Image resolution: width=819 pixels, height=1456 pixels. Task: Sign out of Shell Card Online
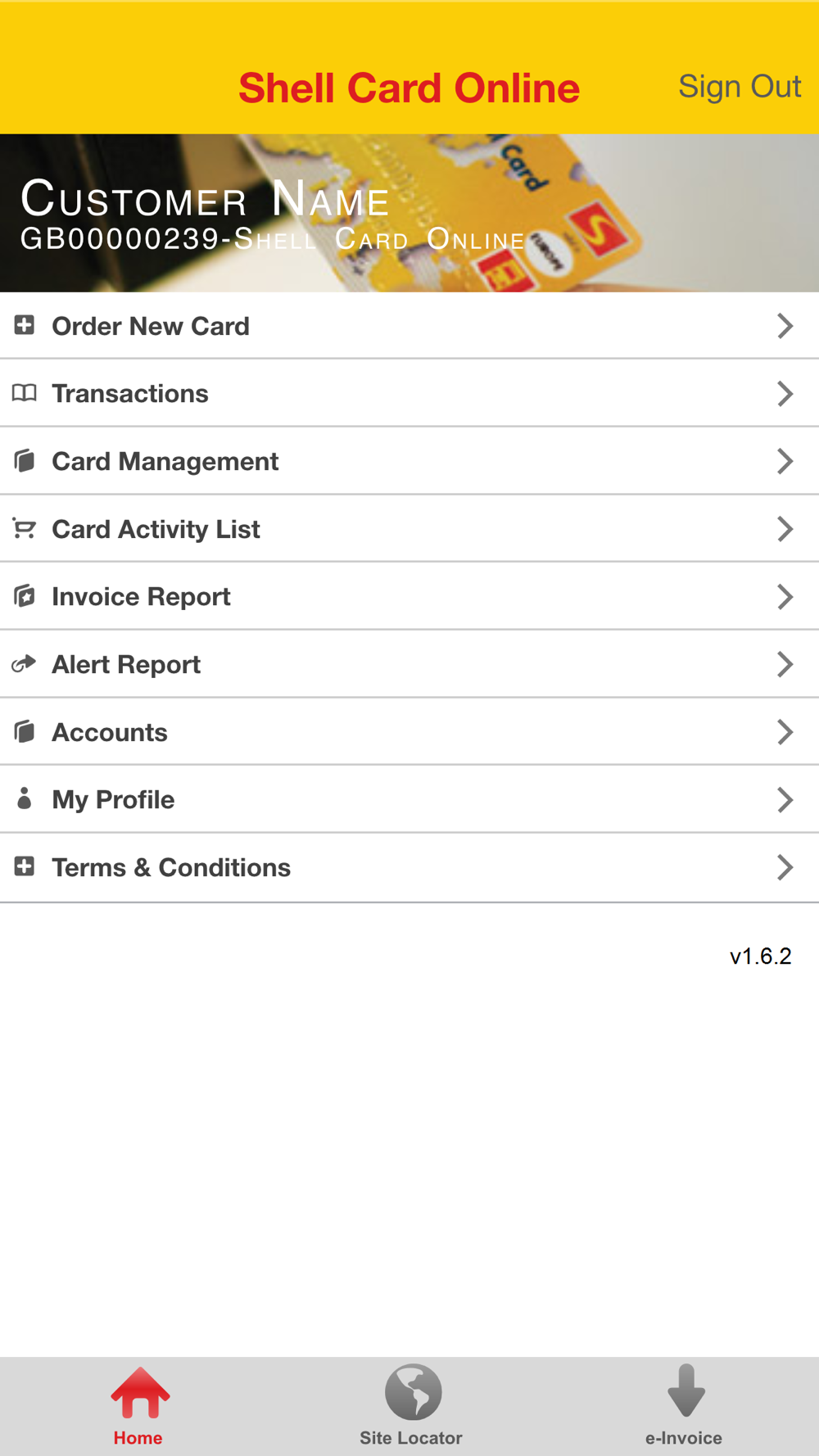[739, 87]
